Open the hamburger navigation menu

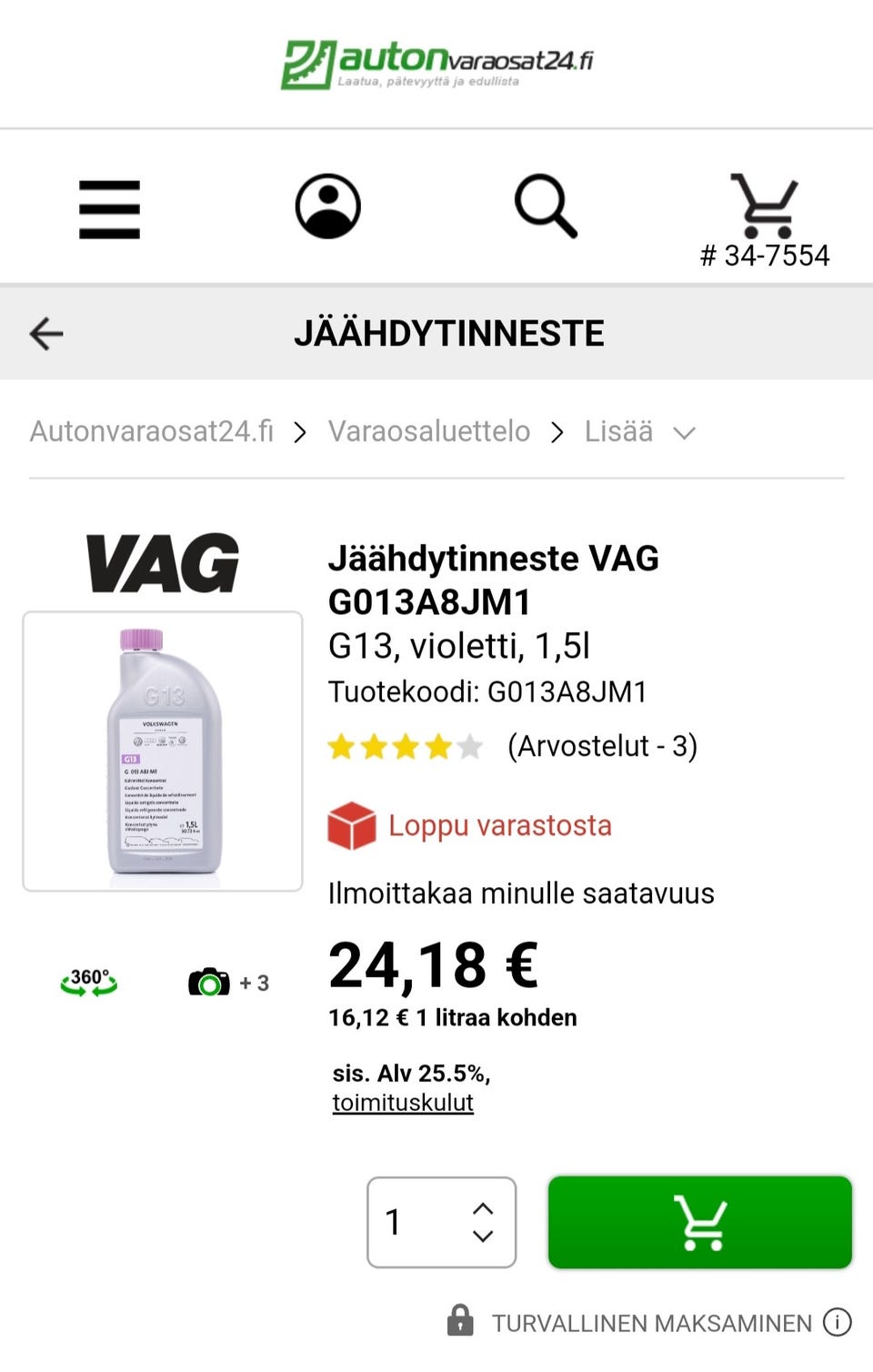point(108,208)
